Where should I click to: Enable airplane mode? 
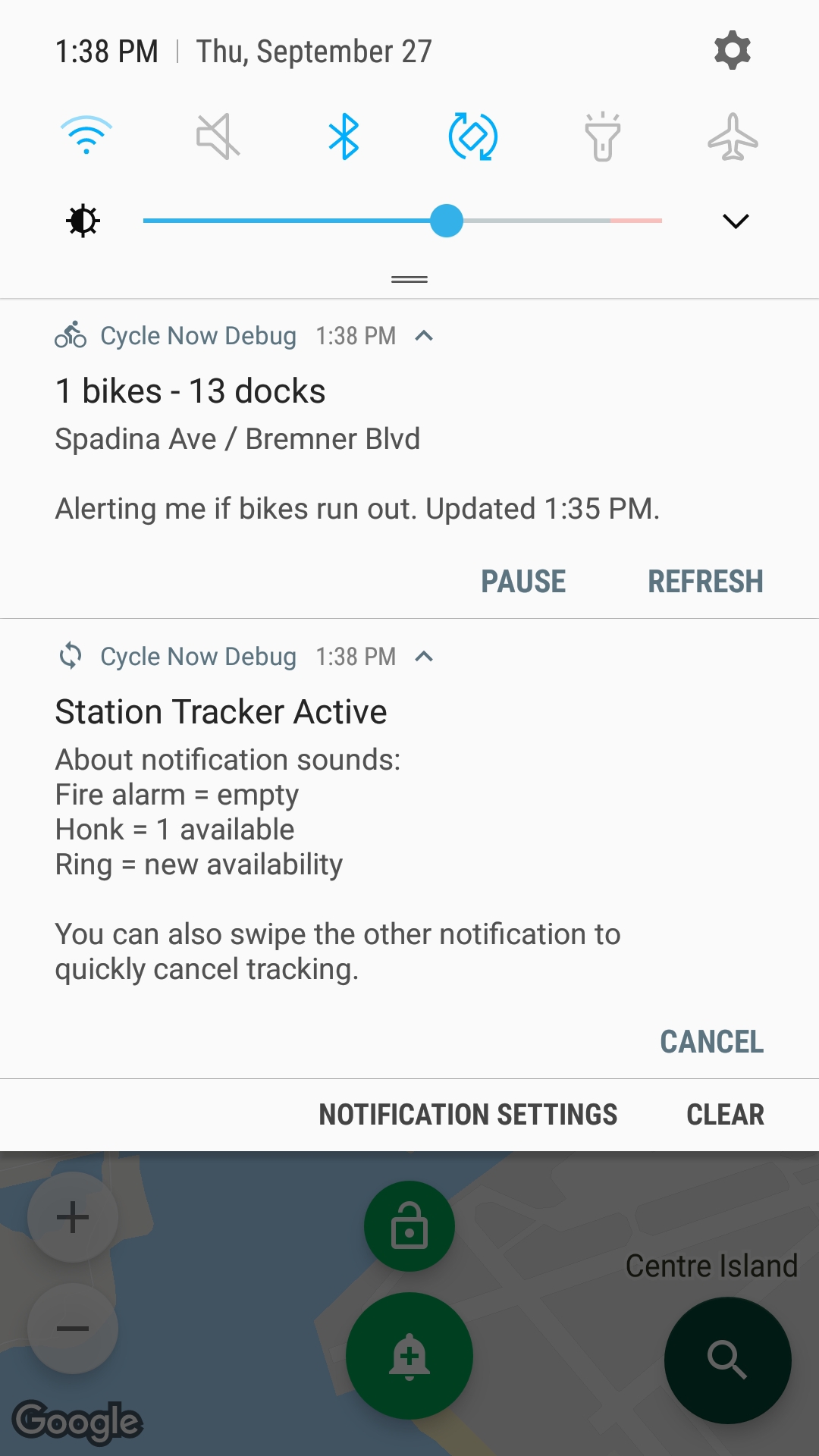pyautogui.click(x=733, y=137)
